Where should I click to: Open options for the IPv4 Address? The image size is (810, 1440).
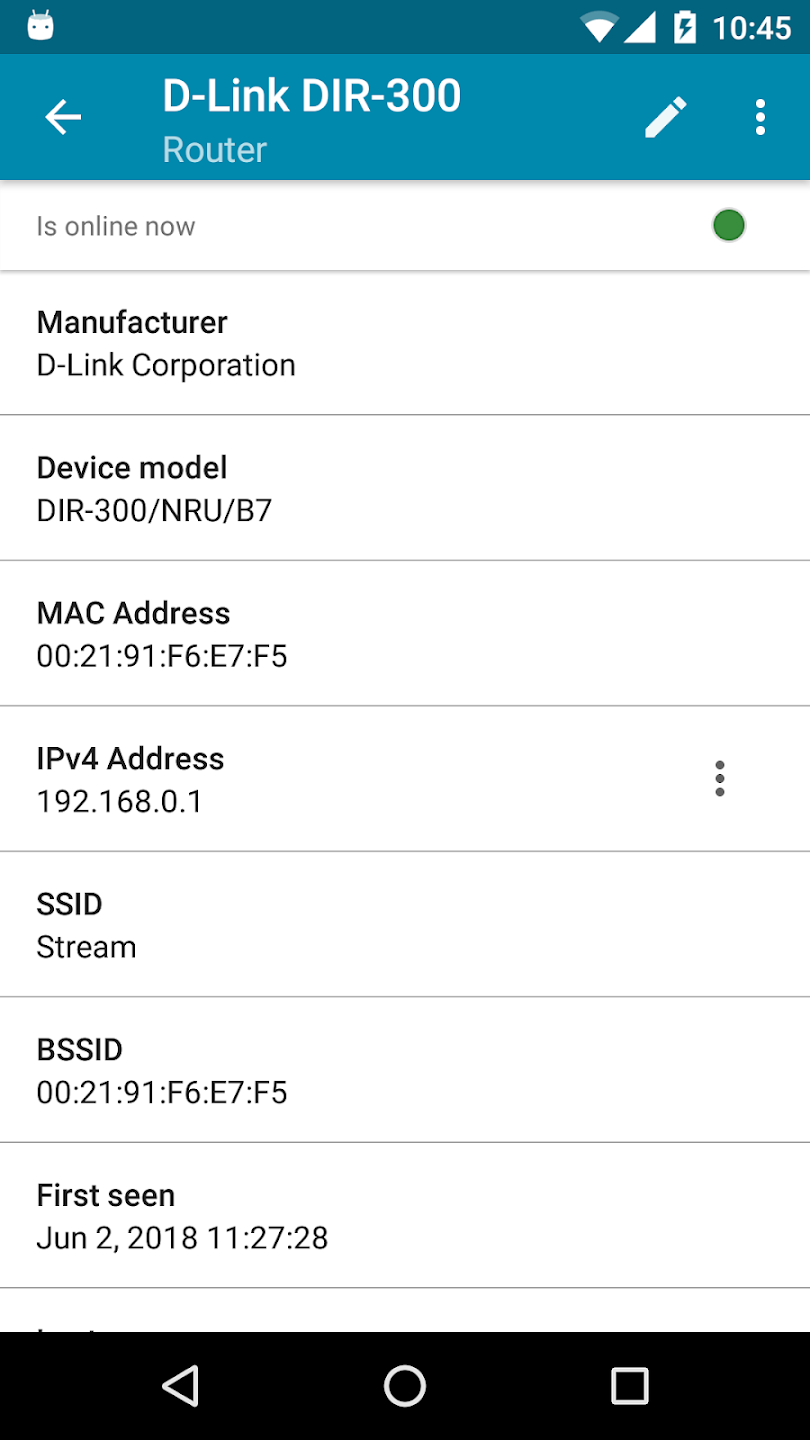coord(719,778)
